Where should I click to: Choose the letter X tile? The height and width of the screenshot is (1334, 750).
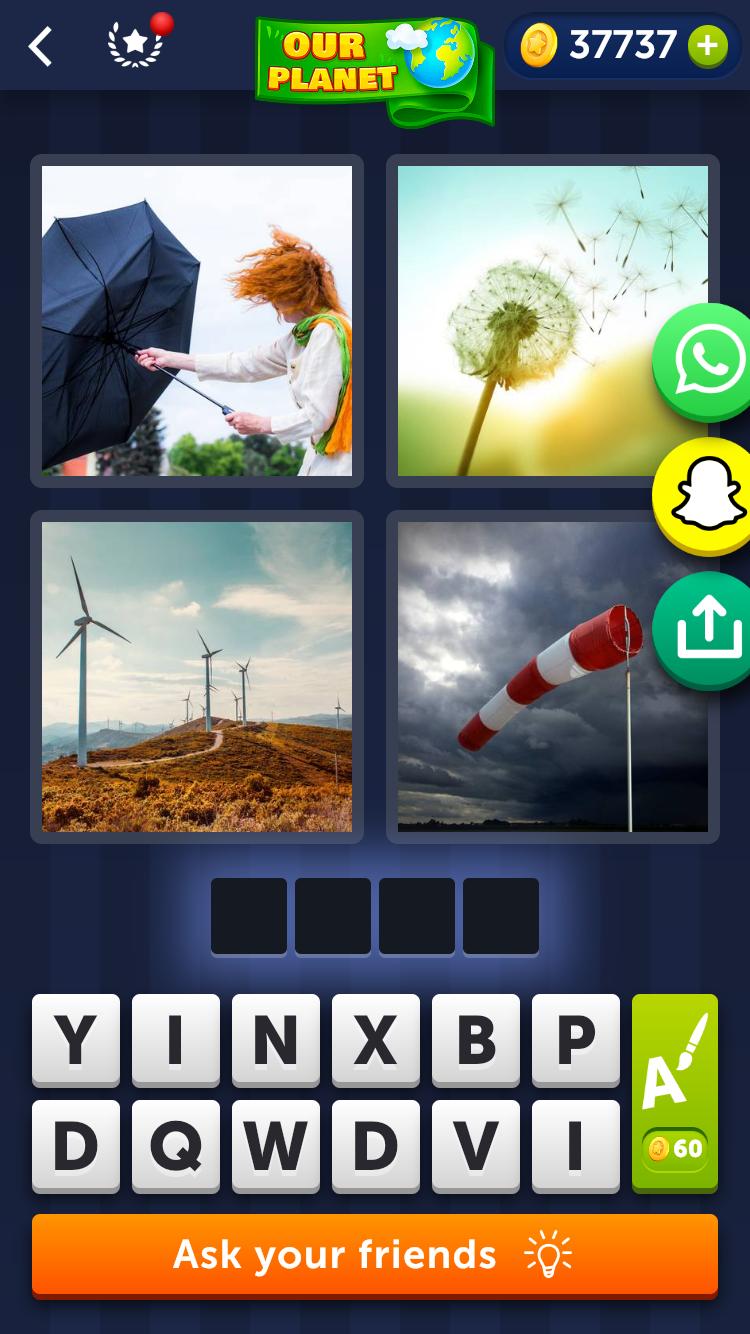[376, 1040]
